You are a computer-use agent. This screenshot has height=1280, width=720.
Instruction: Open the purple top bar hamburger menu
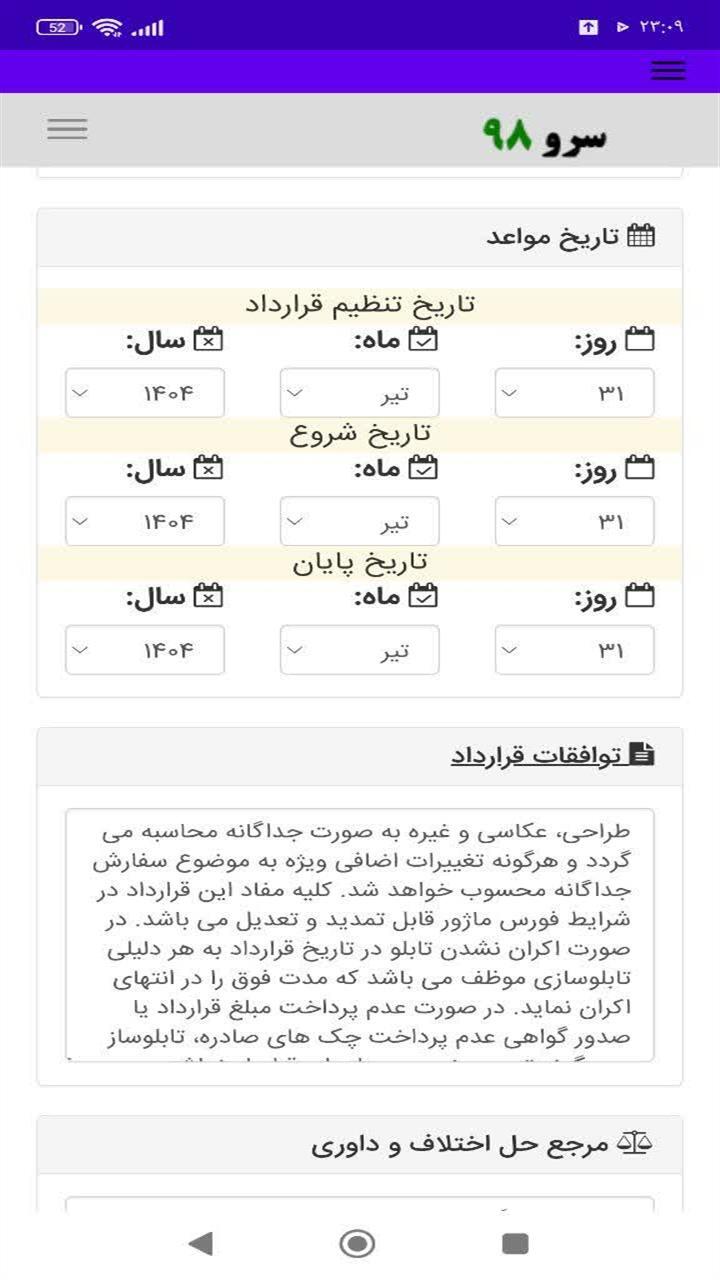click(668, 70)
